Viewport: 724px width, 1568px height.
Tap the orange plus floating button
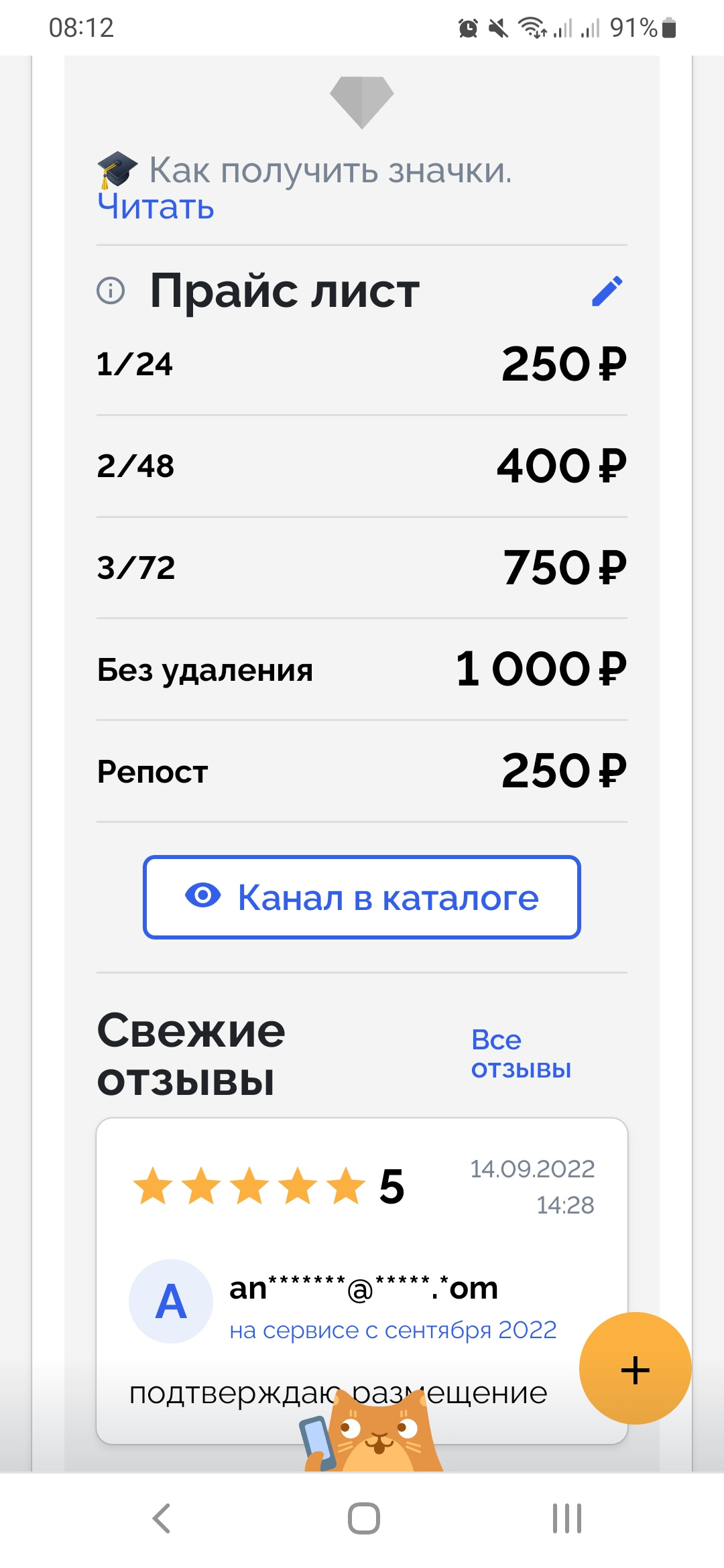tap(635, 1369)
